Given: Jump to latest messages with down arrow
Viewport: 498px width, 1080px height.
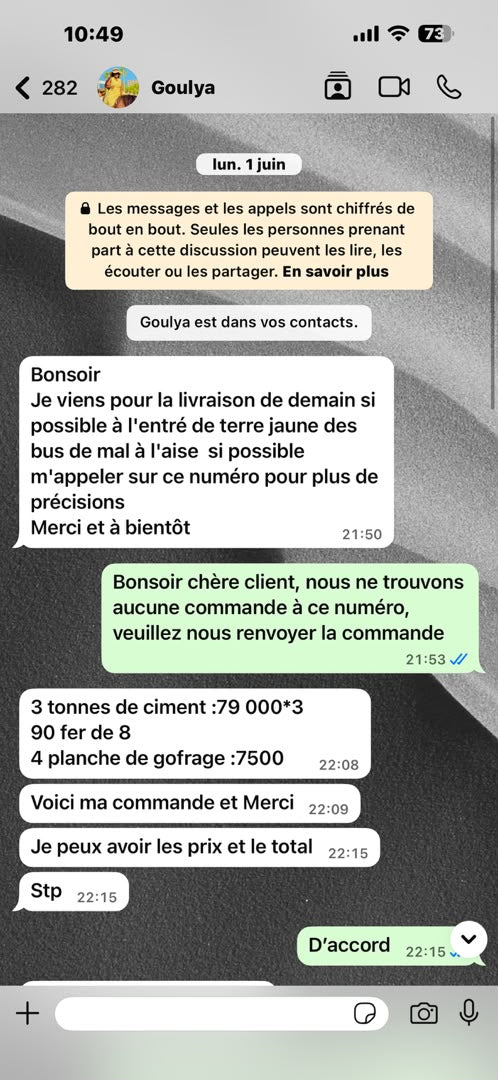Looking at the screenshot, I should click(469, 938).
